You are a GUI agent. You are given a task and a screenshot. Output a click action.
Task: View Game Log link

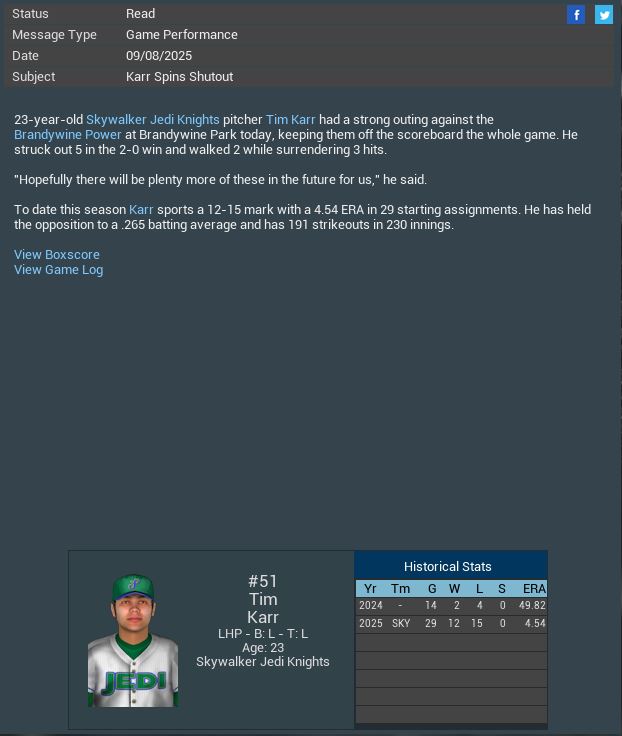point(58,270)
